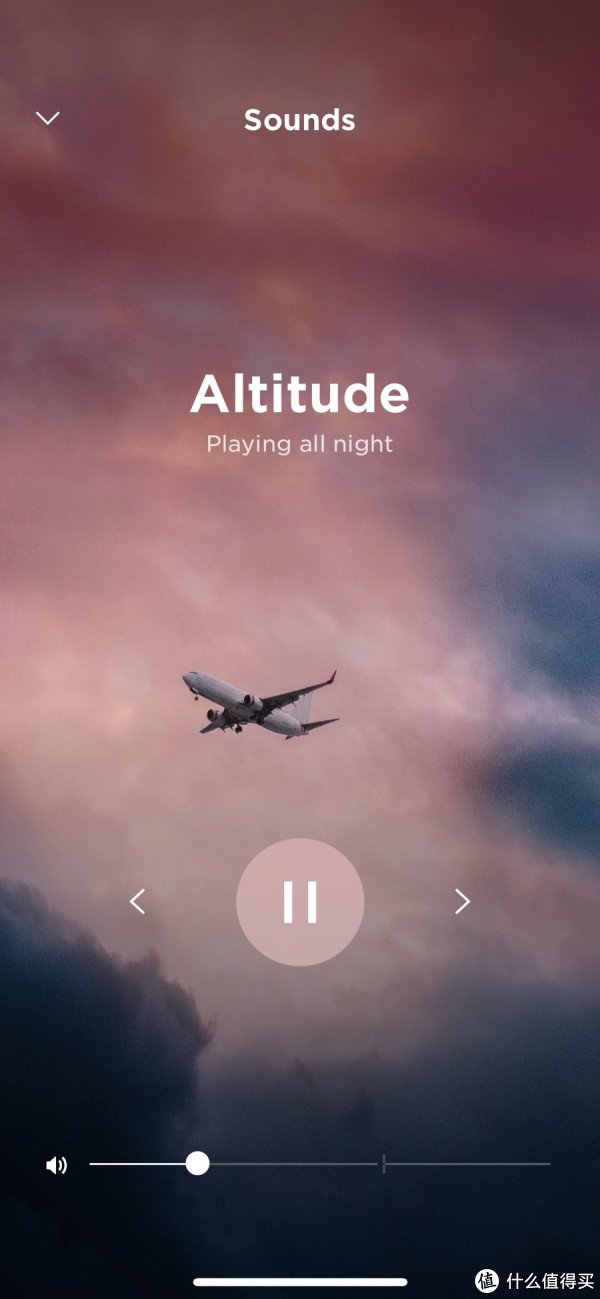Skip to the next sound

pos(462,901)
